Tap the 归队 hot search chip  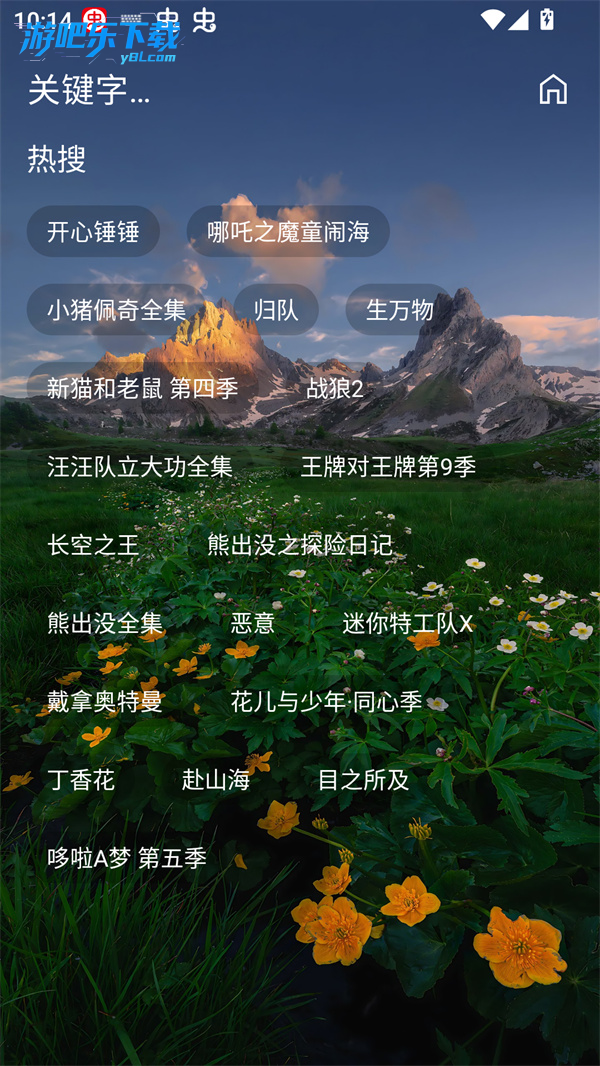276,310
